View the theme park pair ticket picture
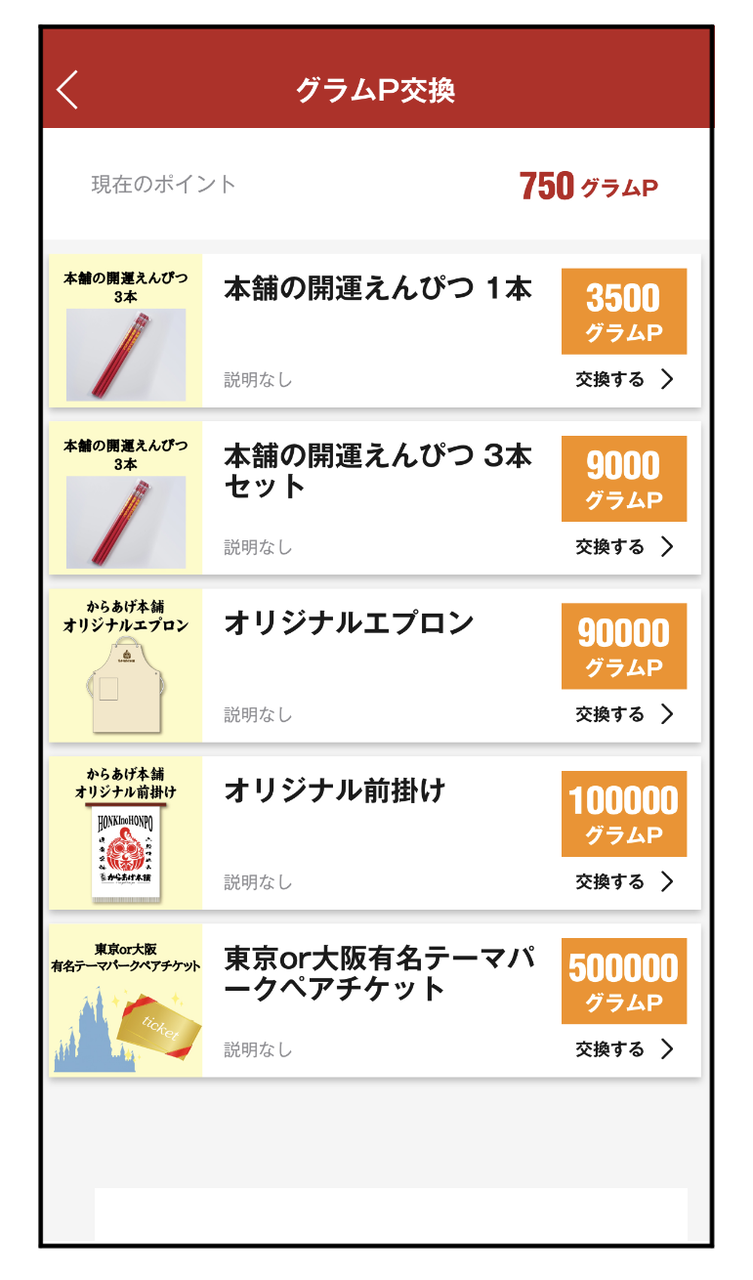The height and width of the screenshot is (1280, 753). [x=126, y=1000]
